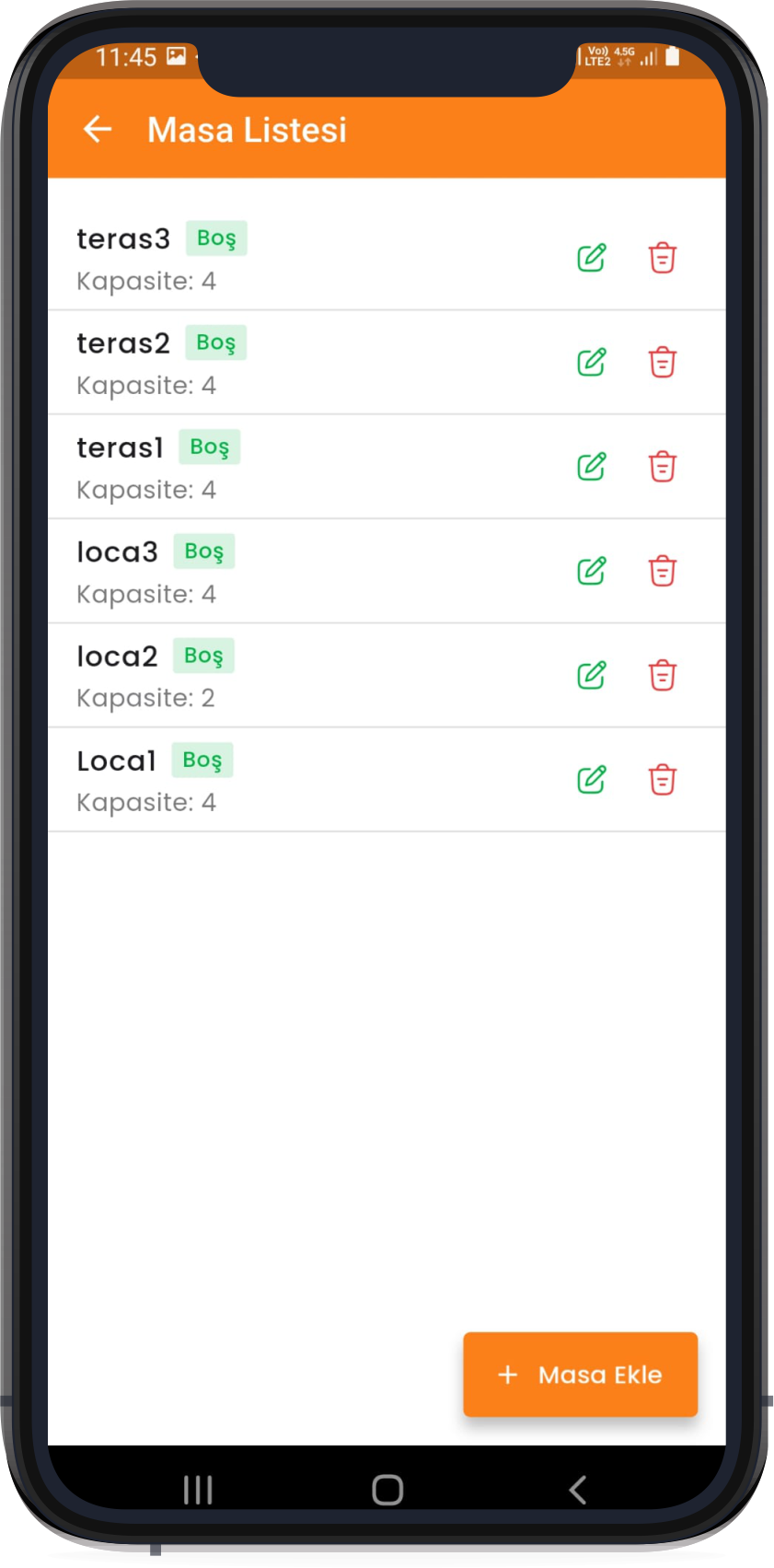Edit the Loca1 table
The width and height of the screenshot is (774, 1568).
click(x=592, y=780)
